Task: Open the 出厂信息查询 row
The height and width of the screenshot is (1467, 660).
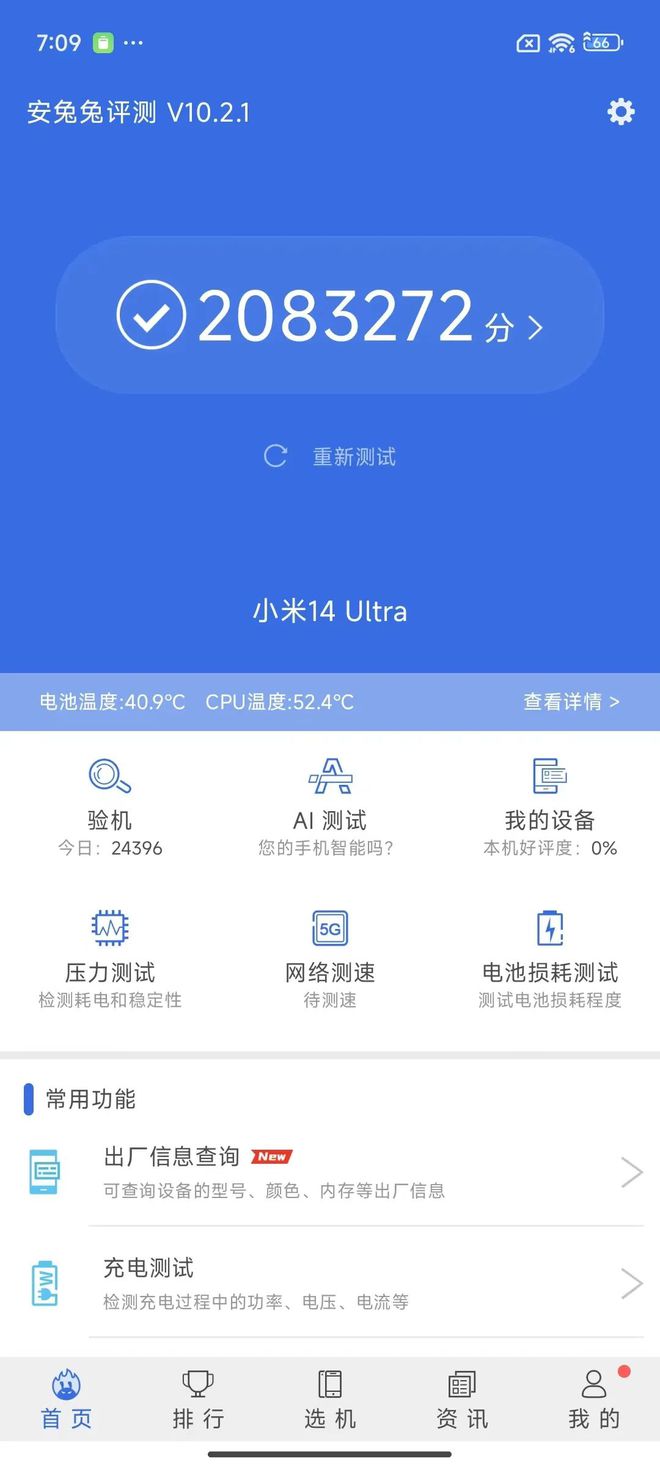Action: pos(330,1172)
